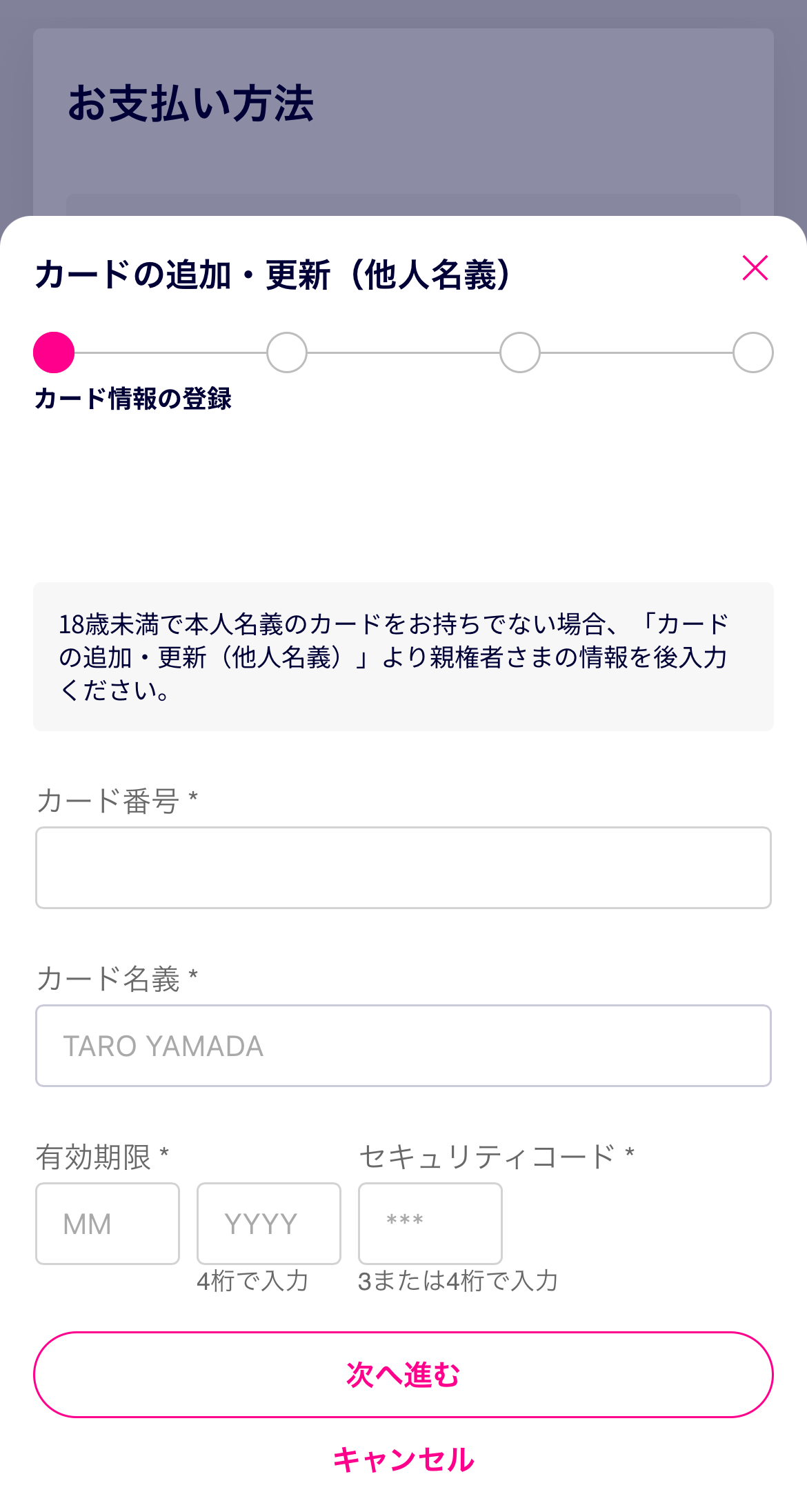Click the third step indicator circle
807x1512 pixels.
pyautogui.click(x=520, y=353)
